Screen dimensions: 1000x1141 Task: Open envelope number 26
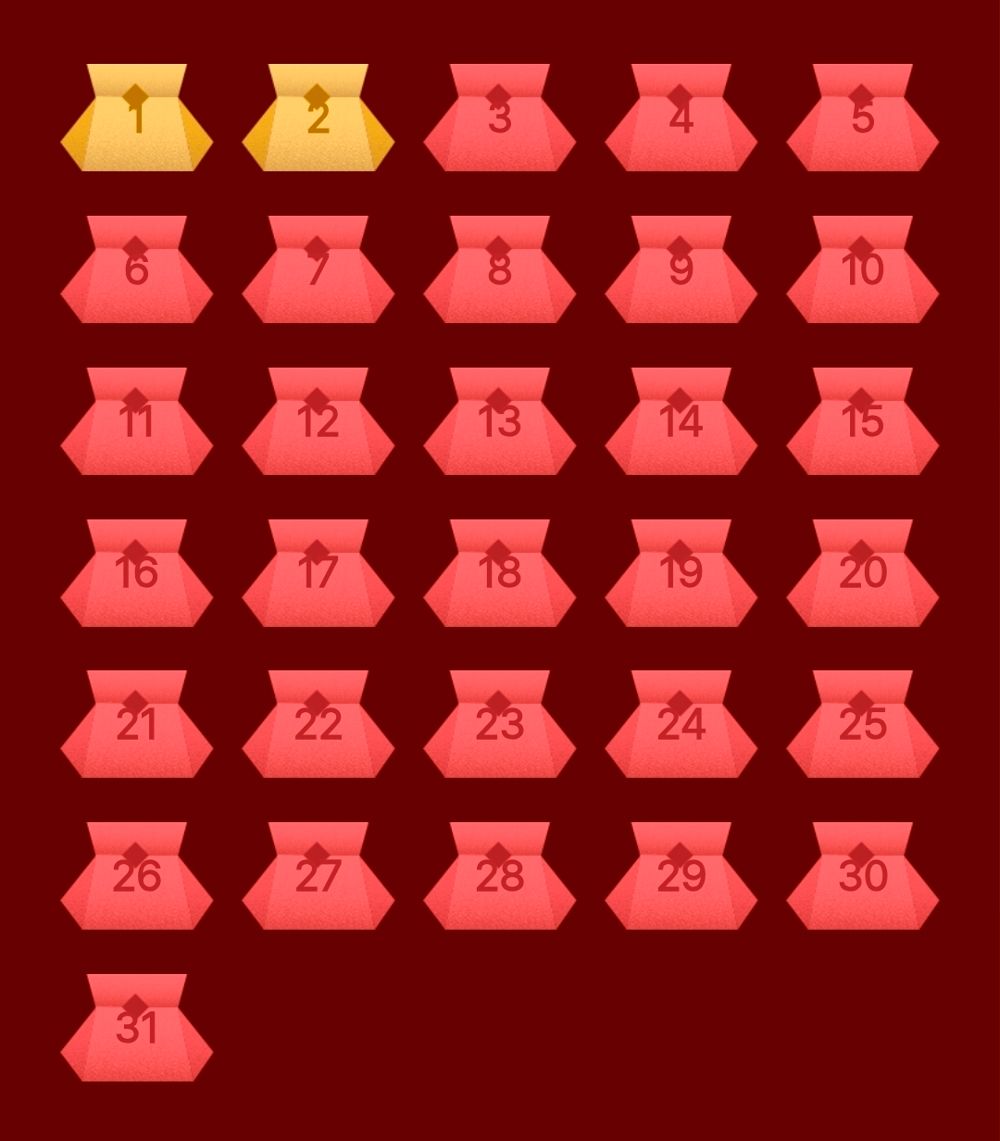[136, 879]
